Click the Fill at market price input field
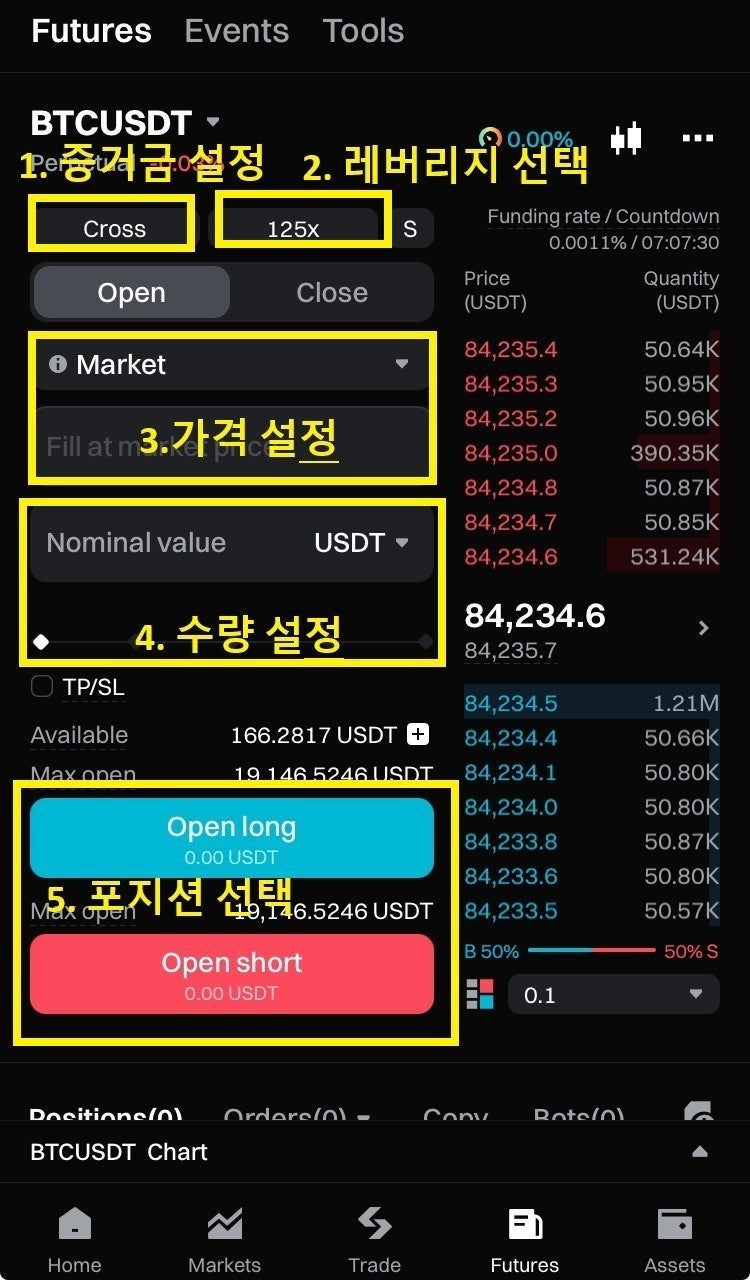Image resolution: width=750 pixels, height=1280 pixels. [232, 447]
